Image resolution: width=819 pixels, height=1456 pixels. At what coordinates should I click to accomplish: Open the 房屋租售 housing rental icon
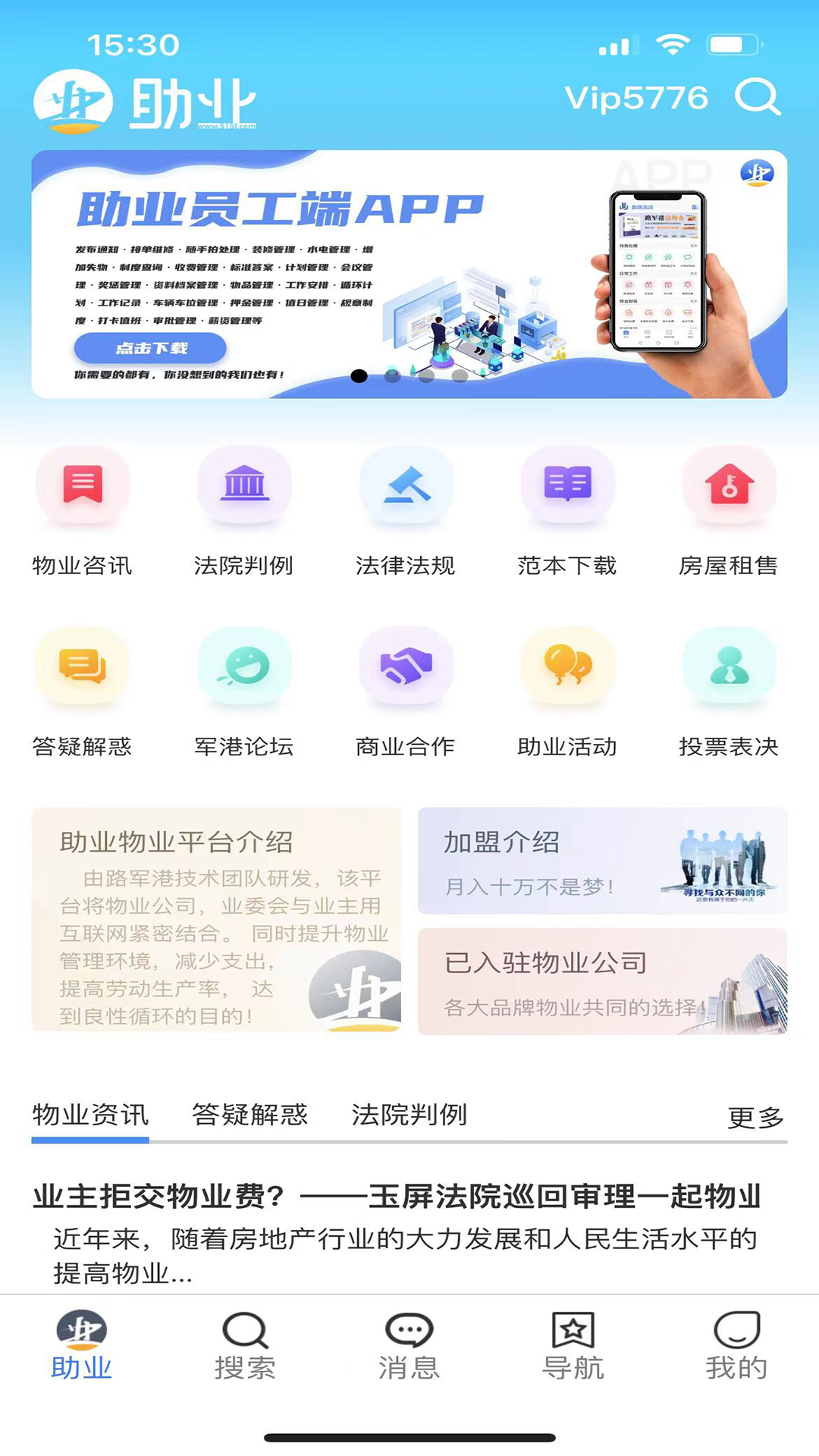[729, 489]
